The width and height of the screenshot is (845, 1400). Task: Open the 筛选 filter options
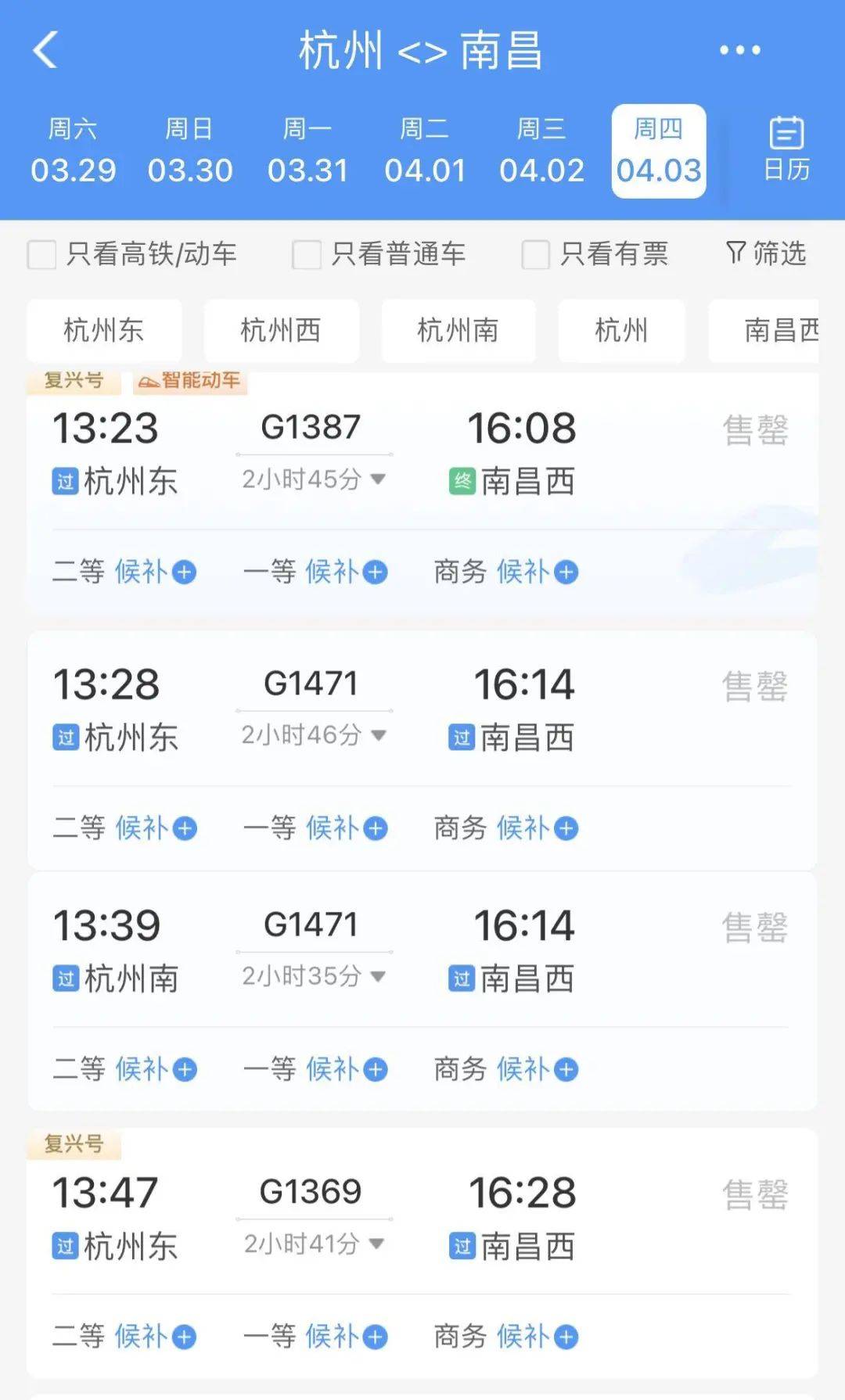coord(766,253)
